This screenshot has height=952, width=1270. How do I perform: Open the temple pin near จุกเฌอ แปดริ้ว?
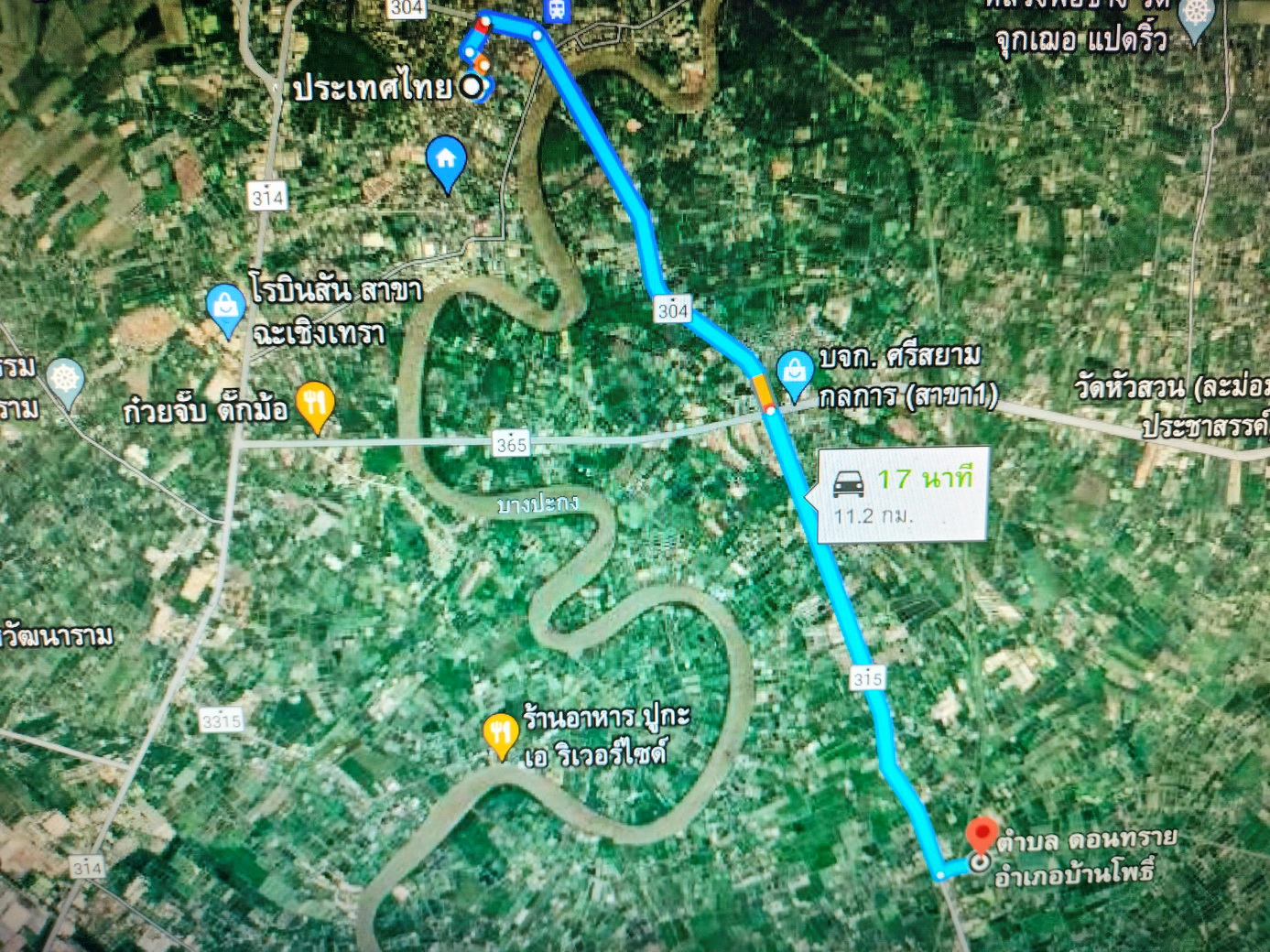click(1195, 17)
